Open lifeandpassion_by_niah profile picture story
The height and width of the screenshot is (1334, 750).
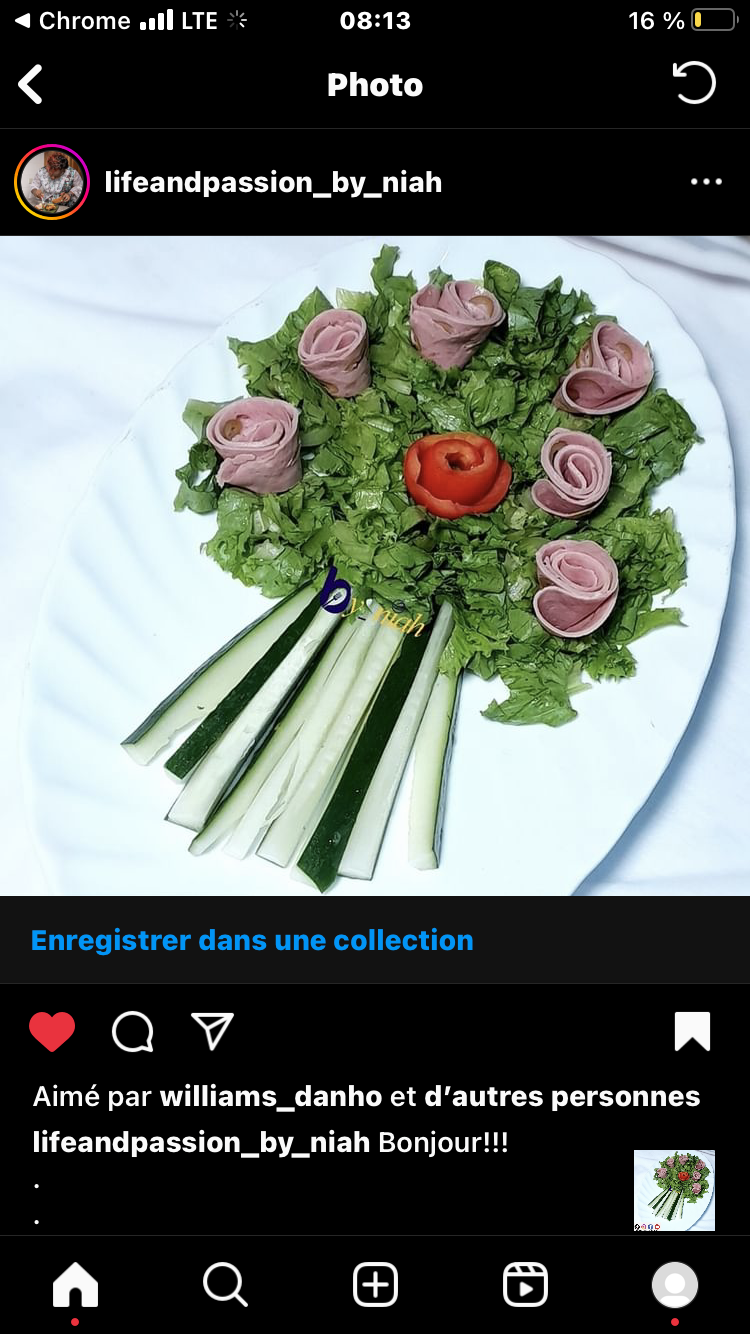click(x=52, y=182)
